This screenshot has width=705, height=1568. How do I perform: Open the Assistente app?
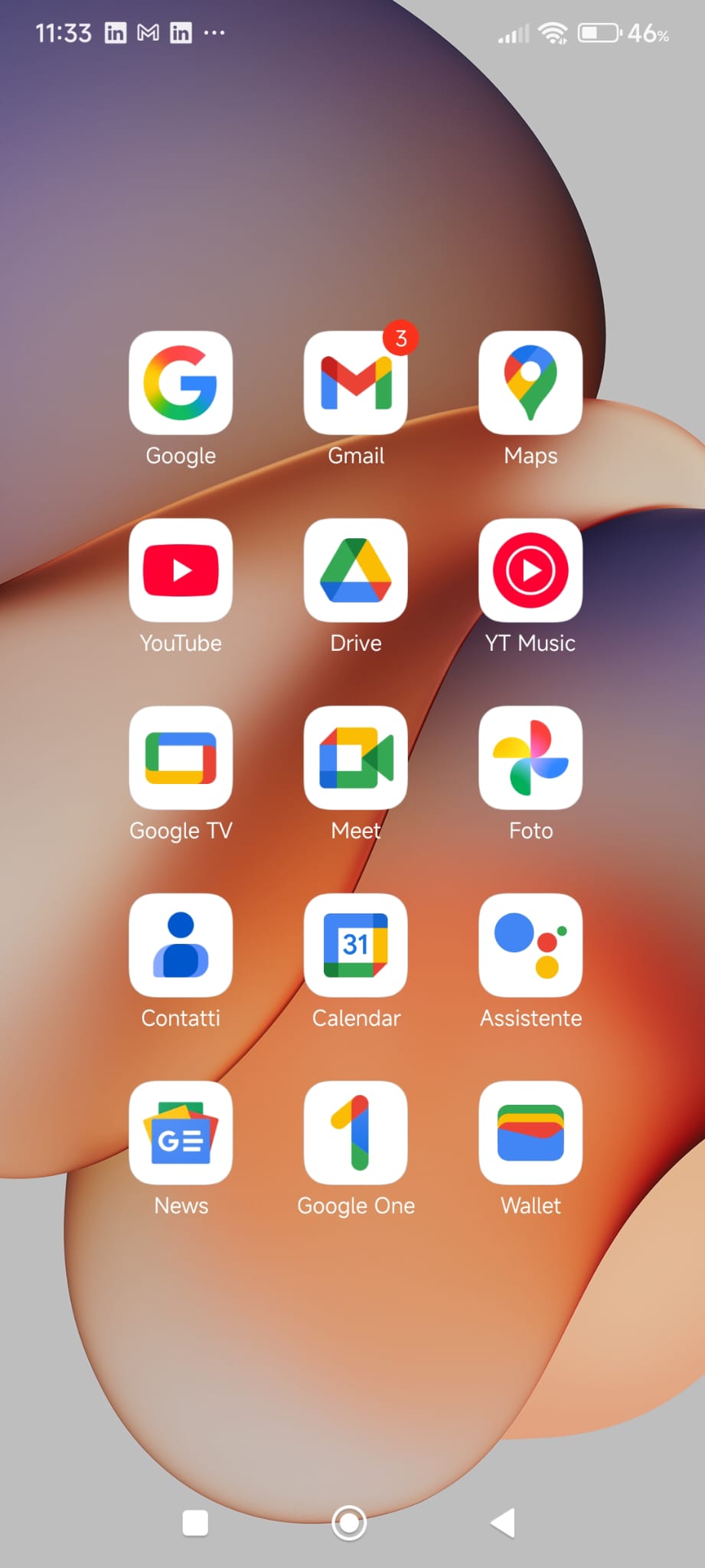click(530, 945)
